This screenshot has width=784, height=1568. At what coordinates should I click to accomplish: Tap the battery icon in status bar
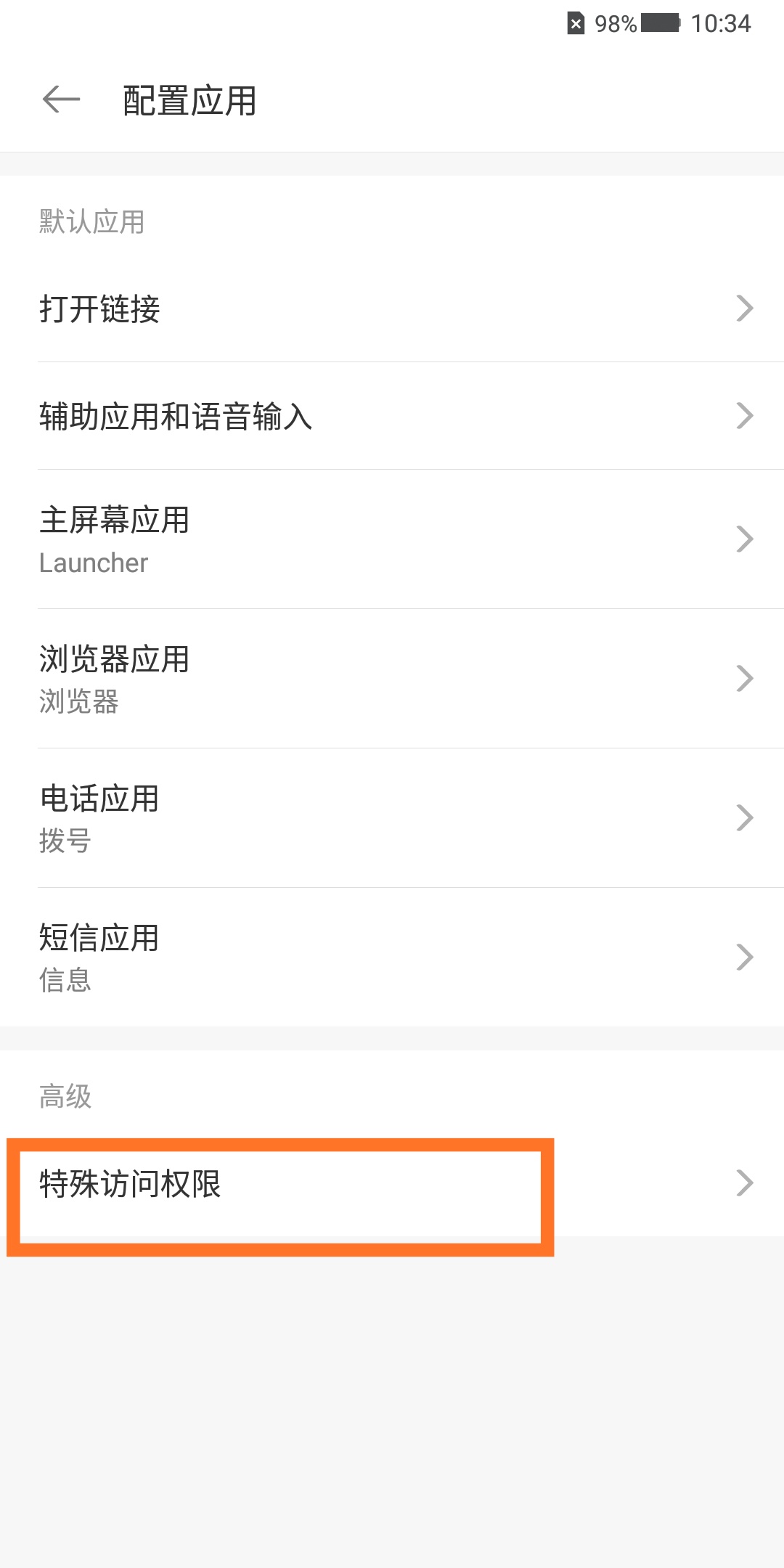click(658, 24)
